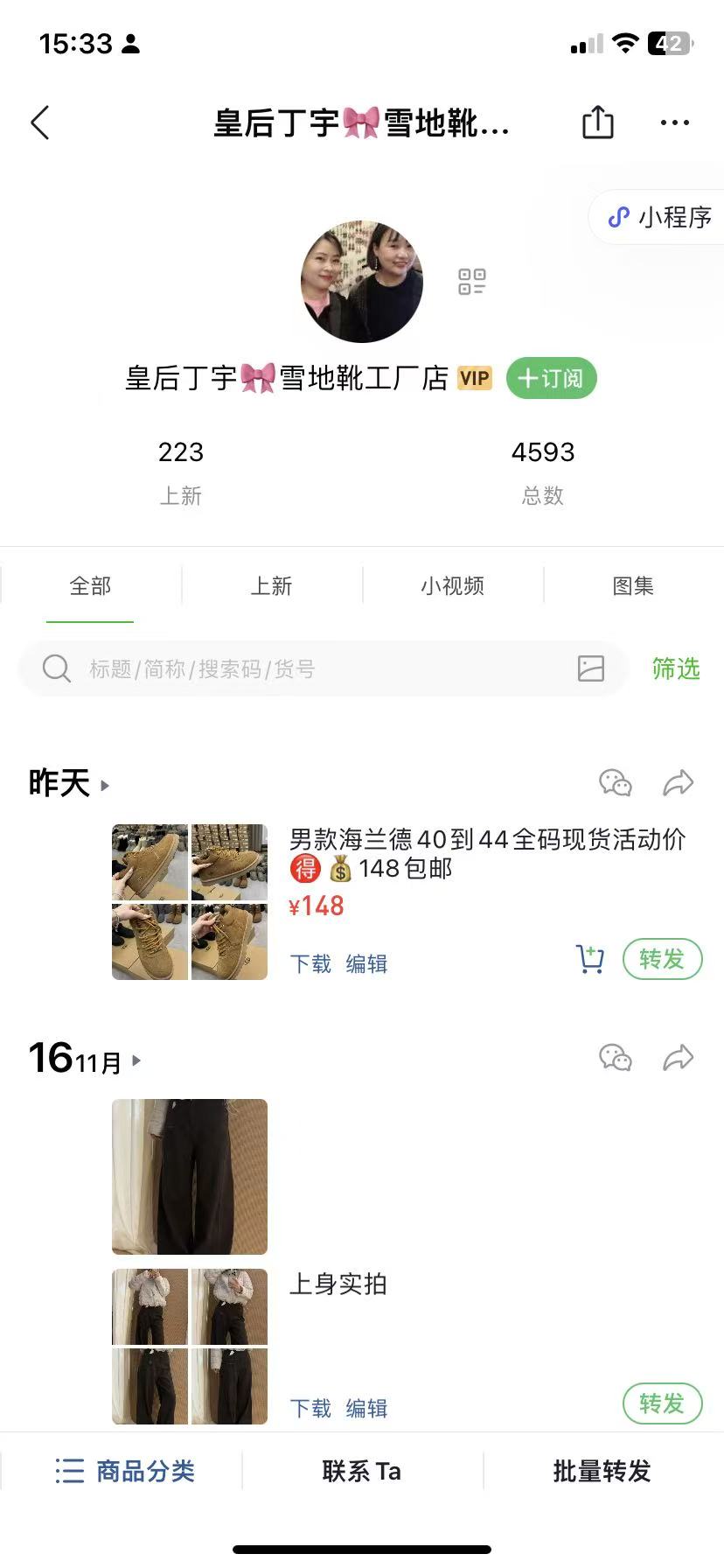Open the 小程序 mini program button
The width and height of the screenshot is (724, 1568).
coord(660,217)
